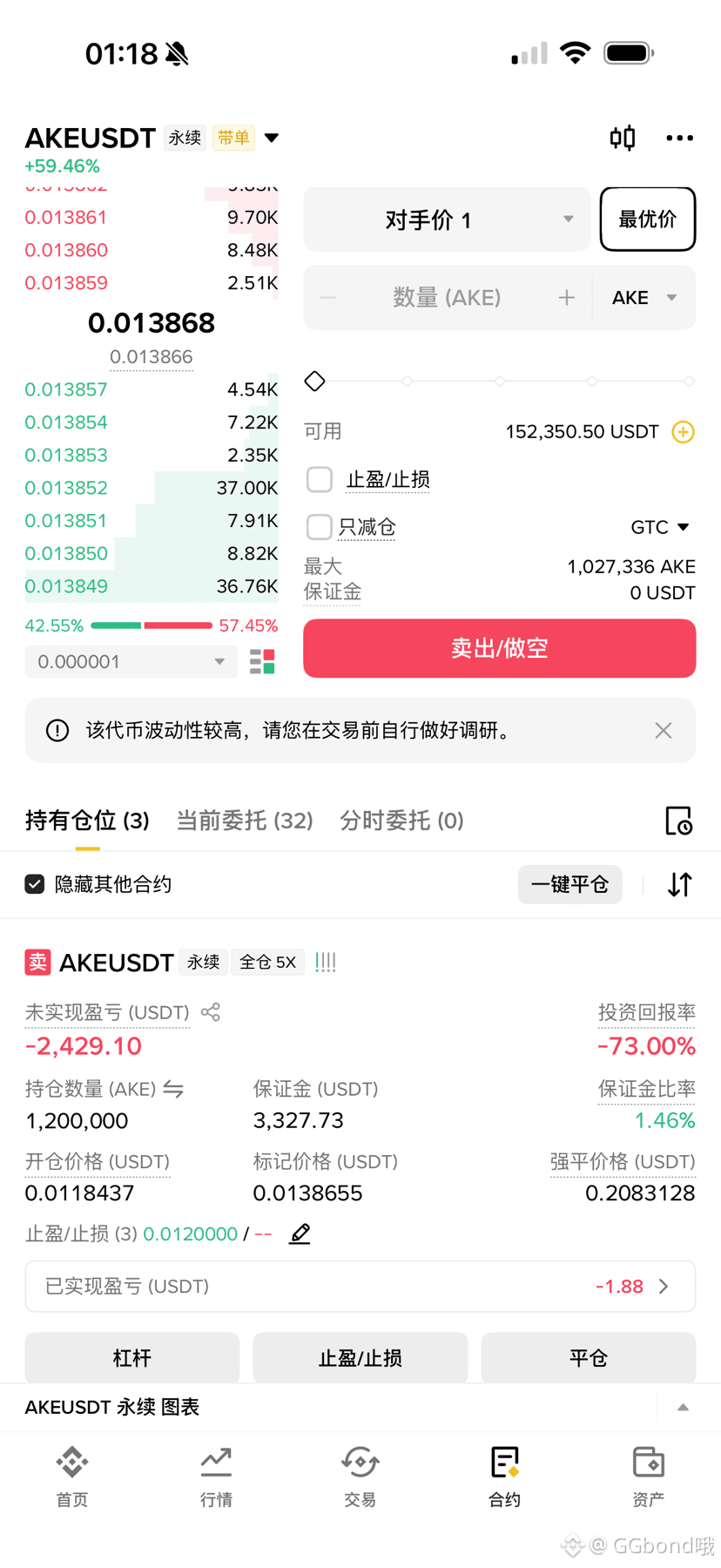This screenshot has width=721, height=1568.
Task: Open the three-dot overflow menu
Action: pos(679,138)
